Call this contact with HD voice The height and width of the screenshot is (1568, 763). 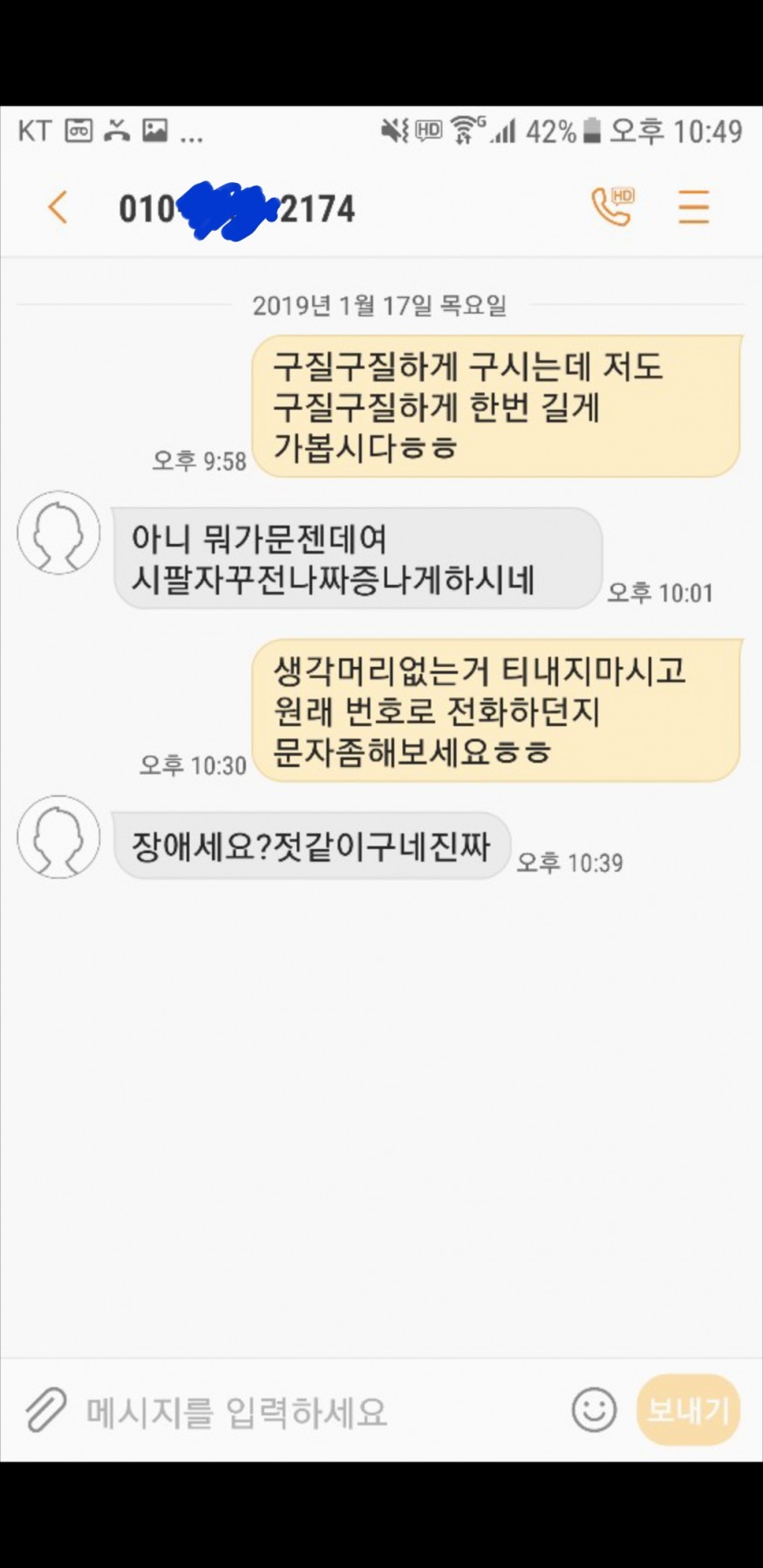[x=612, y=207]
